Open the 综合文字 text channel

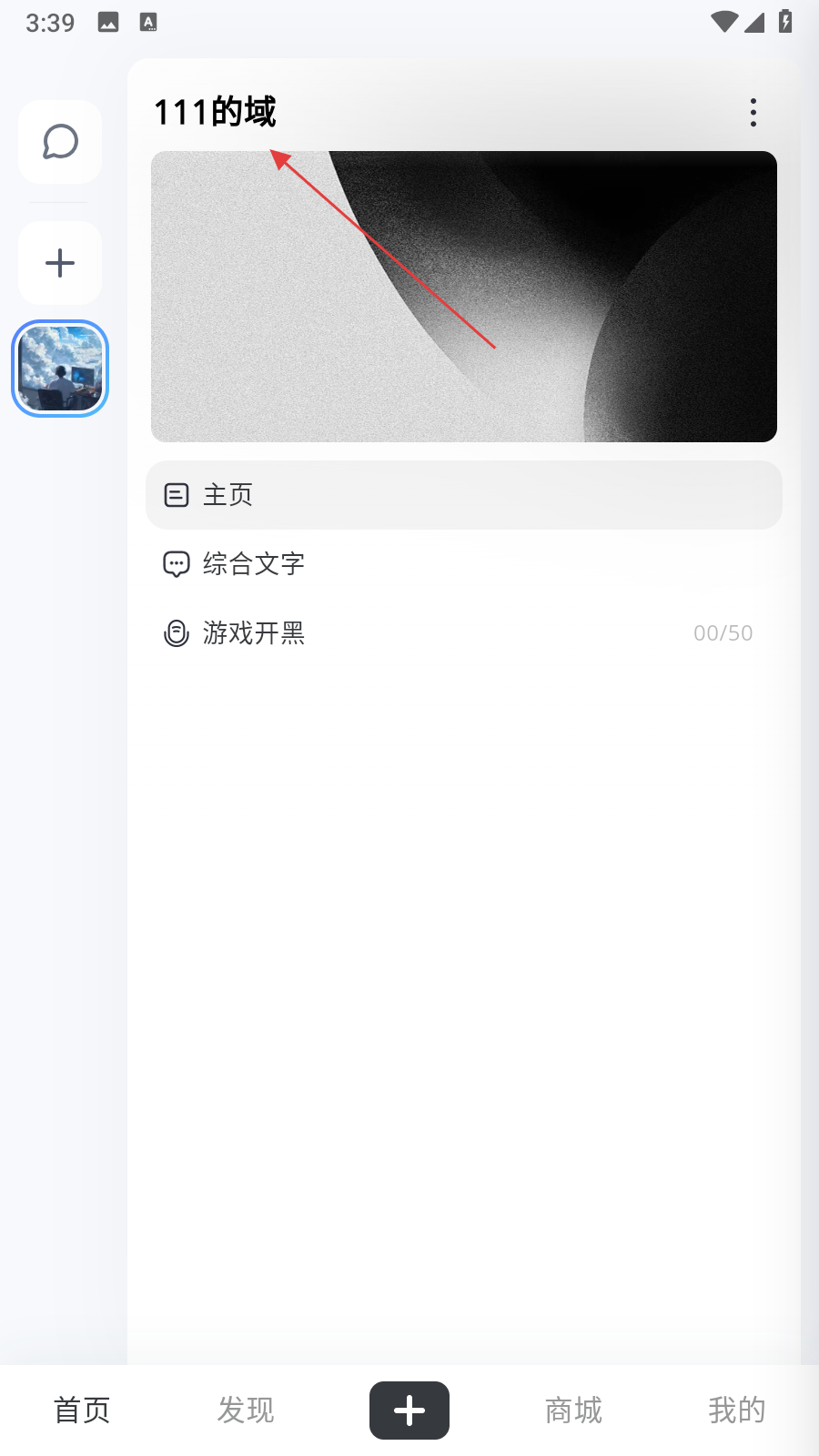(463, 564)
